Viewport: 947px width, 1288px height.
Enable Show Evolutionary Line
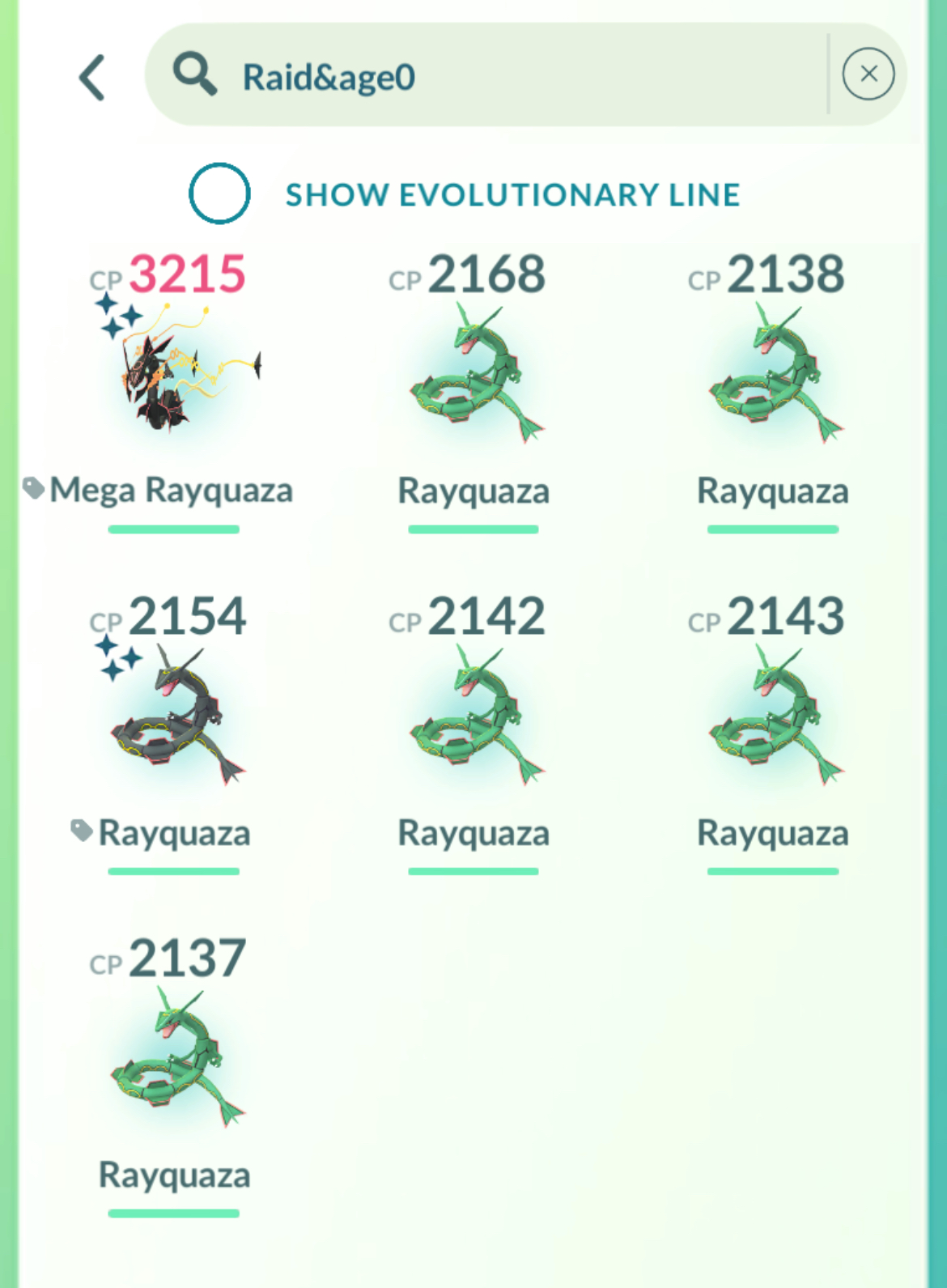(219, 193)
